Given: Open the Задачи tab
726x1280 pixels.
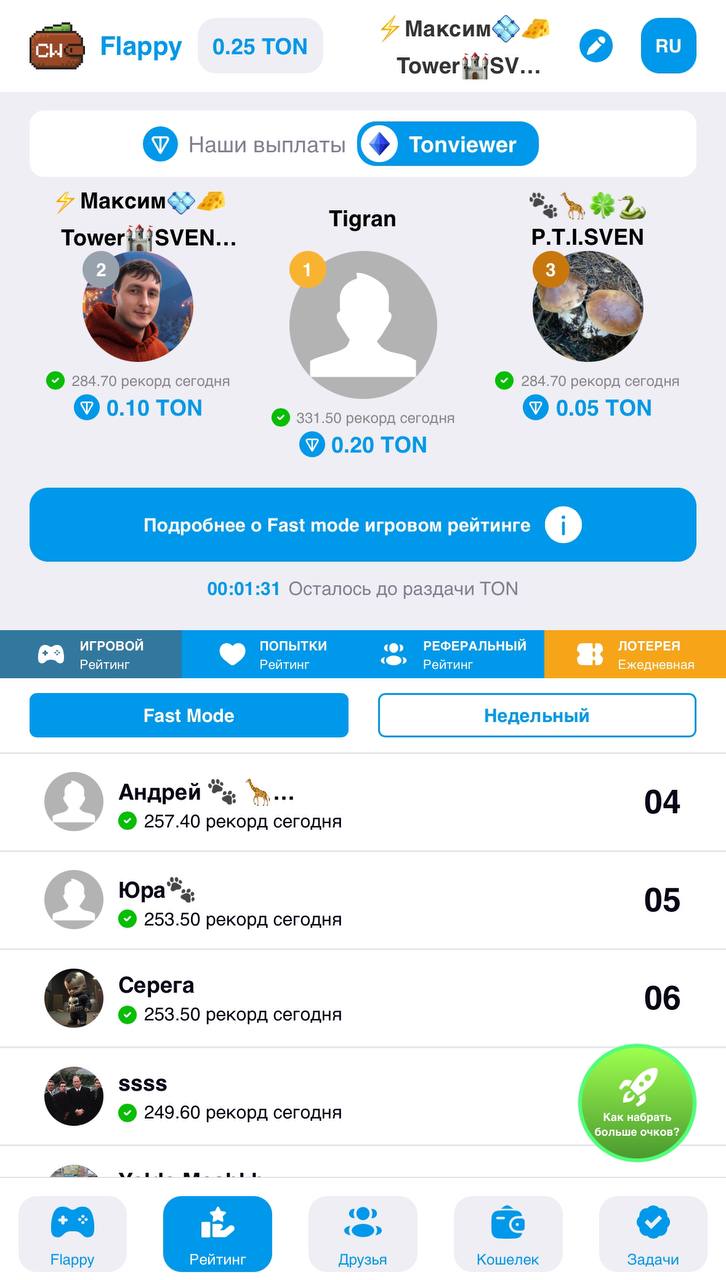Looking at the screenshot, I should click(653, 1236).
